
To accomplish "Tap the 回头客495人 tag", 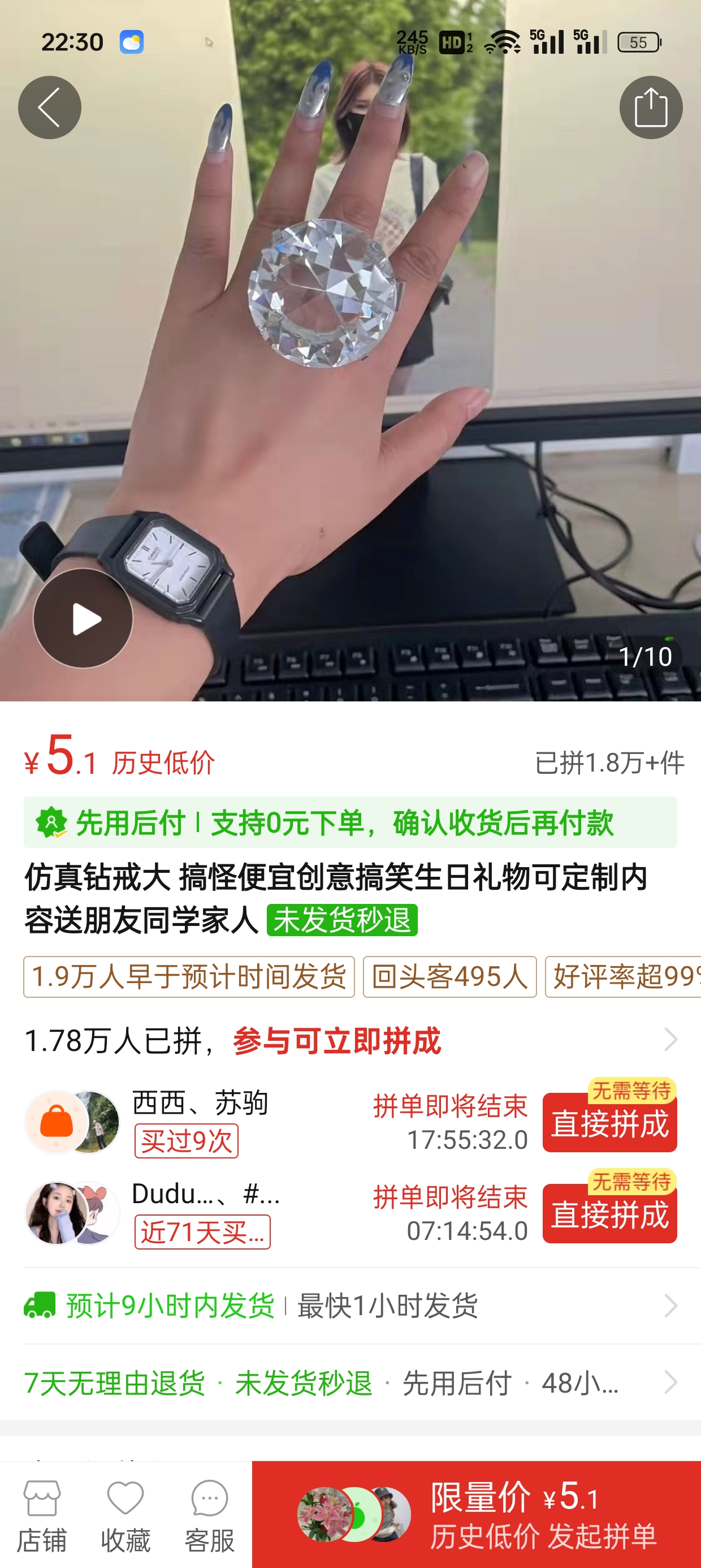I will coord(449,977).
